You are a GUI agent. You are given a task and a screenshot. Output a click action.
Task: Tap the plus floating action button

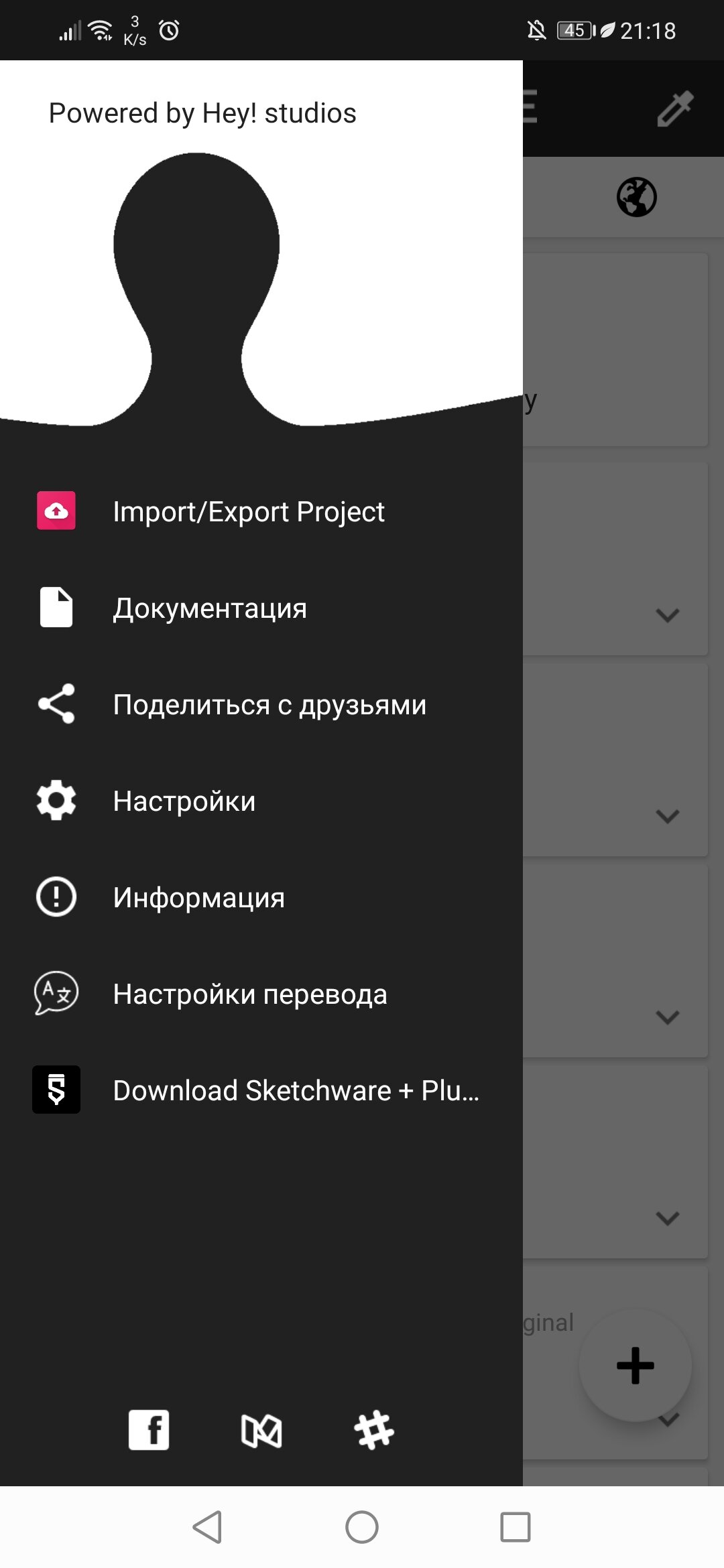pyautogui.click(x=635, y=1365)
